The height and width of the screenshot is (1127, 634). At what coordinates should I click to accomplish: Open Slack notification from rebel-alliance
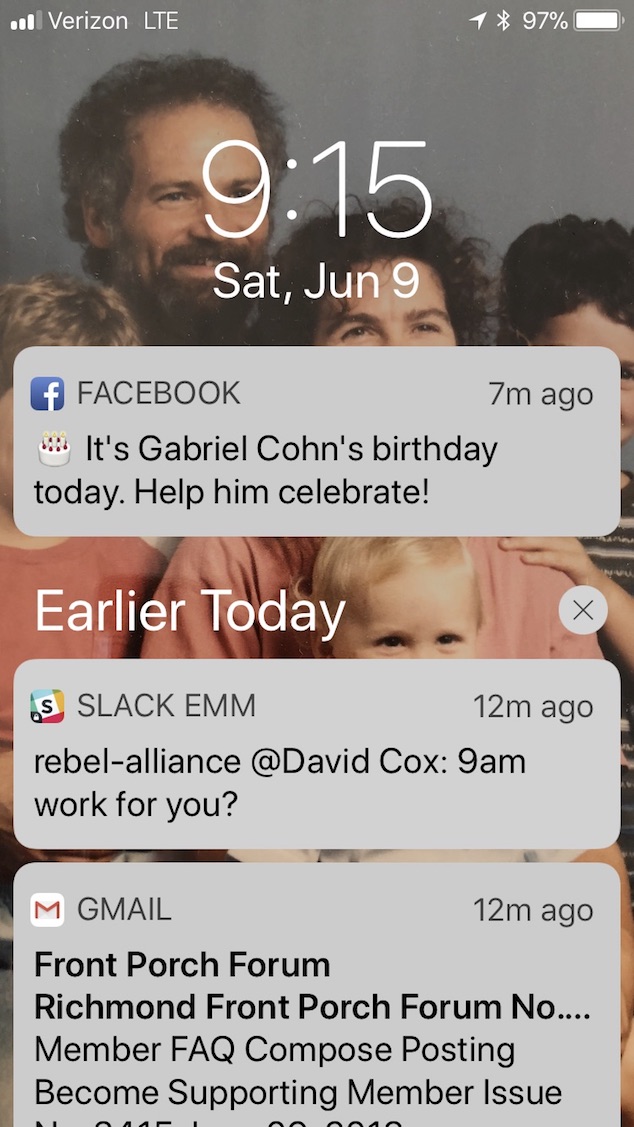point(316,754)
